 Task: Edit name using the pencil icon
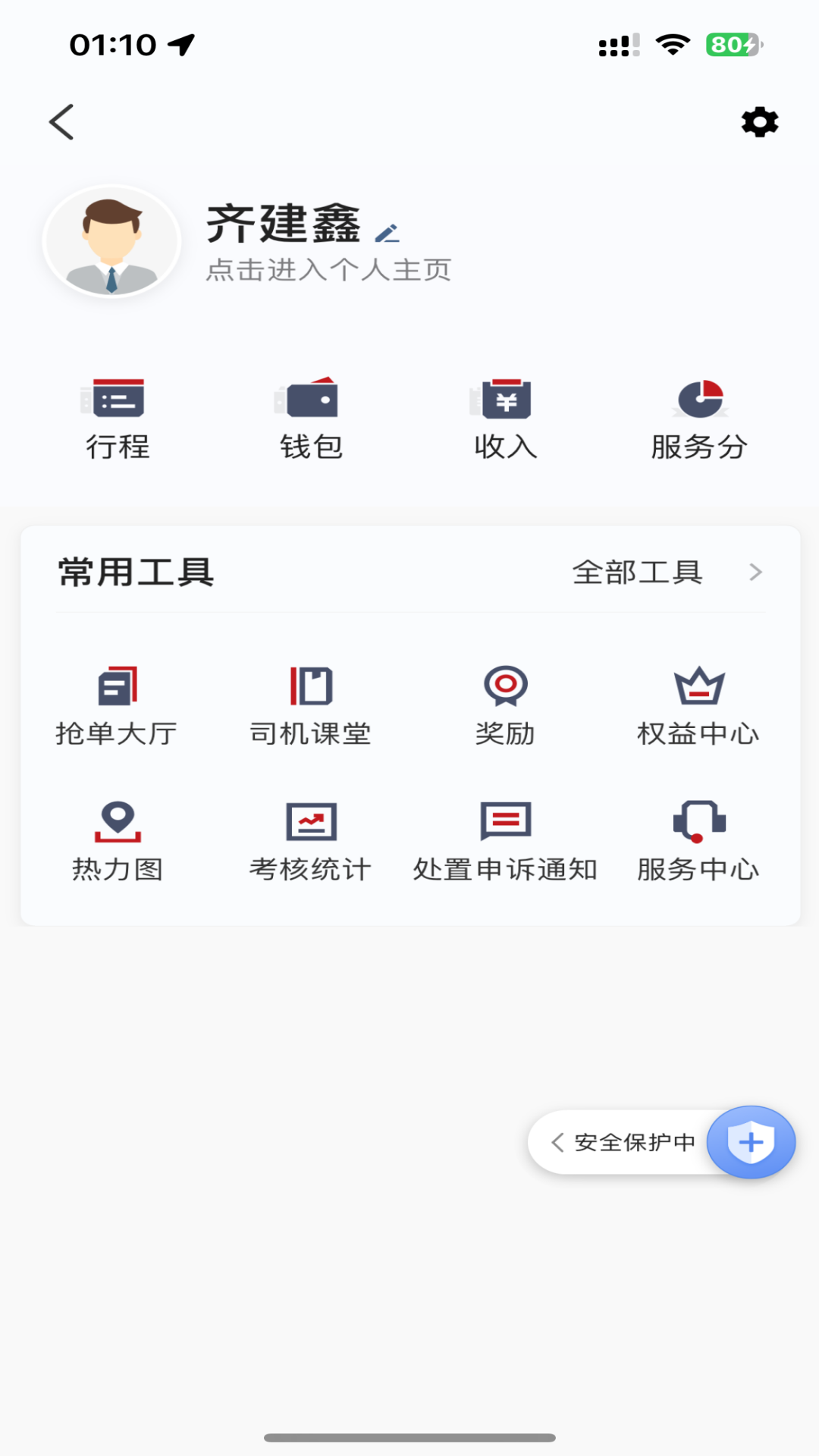pyautogui.click(x=389, y=231)
